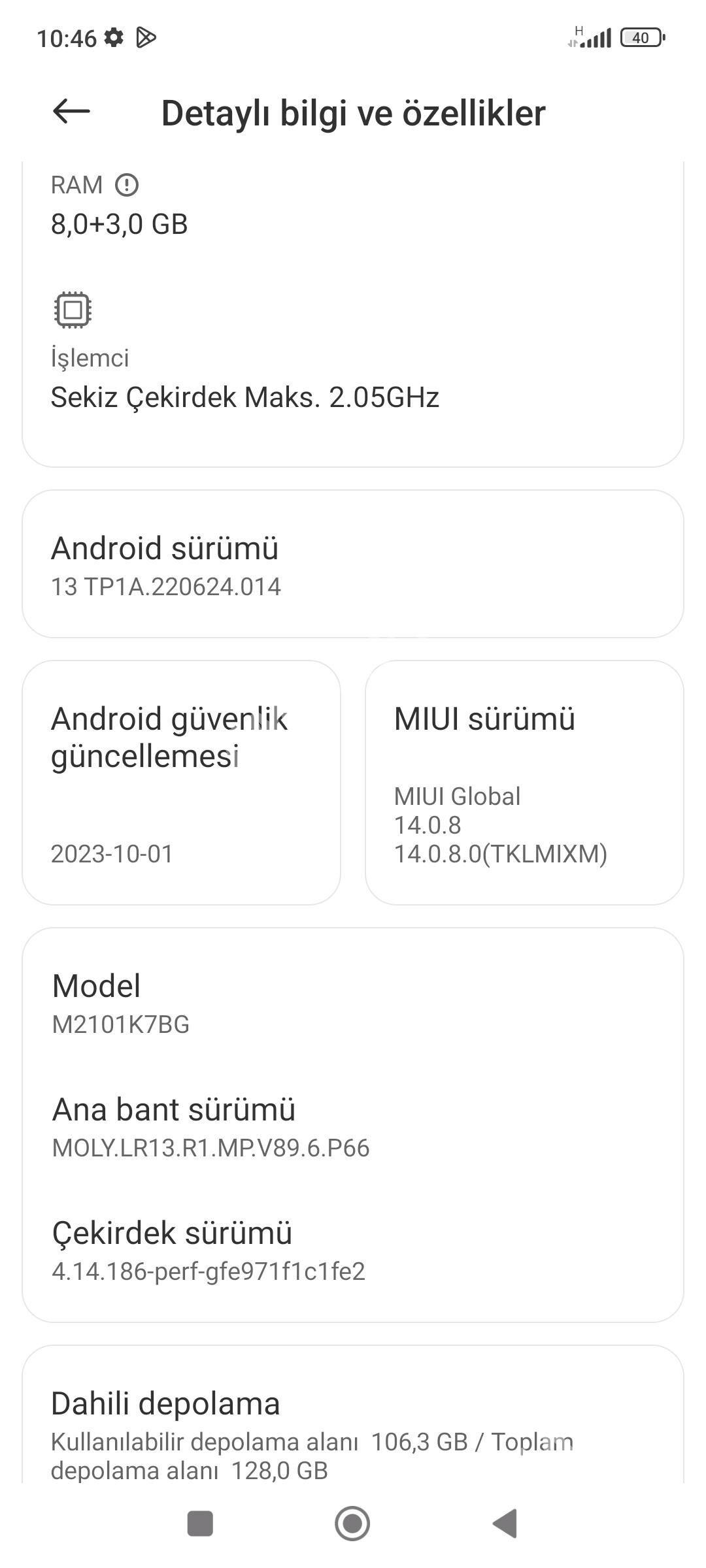Tap the Çekirdek sürümü row

353,1250
